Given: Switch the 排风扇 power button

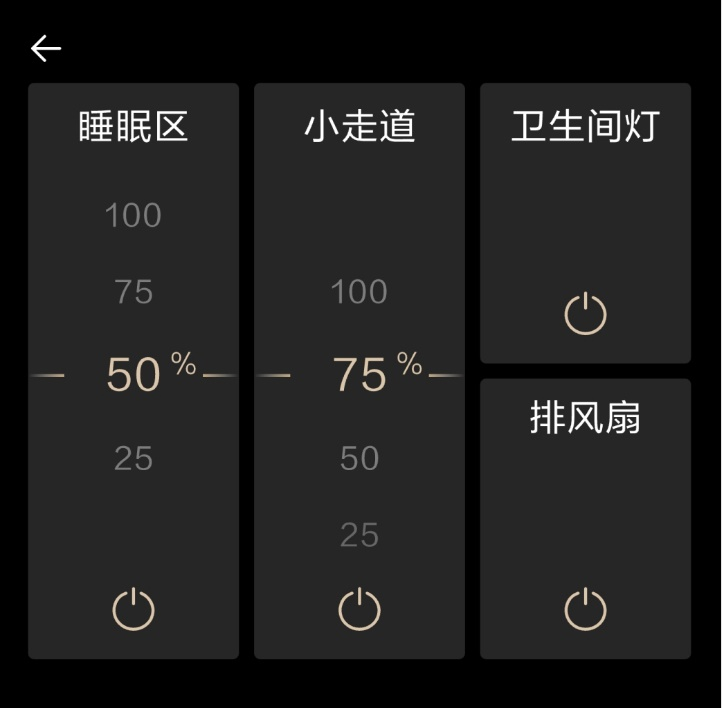Looking at the screenshot, I should click(x=585, y=610).
